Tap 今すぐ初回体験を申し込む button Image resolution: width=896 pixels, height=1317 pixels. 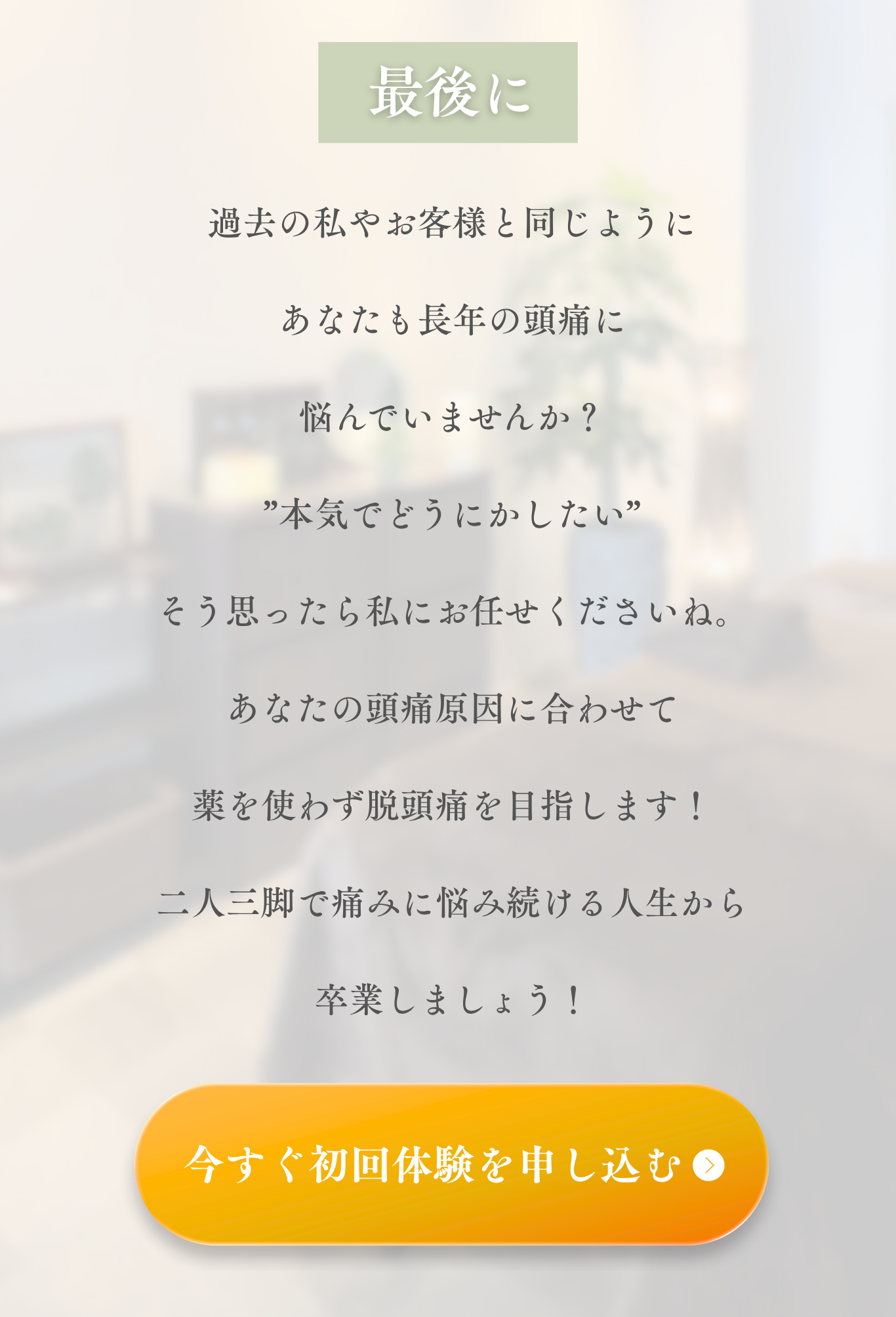pyautogui.click(x=451, y=1165)
